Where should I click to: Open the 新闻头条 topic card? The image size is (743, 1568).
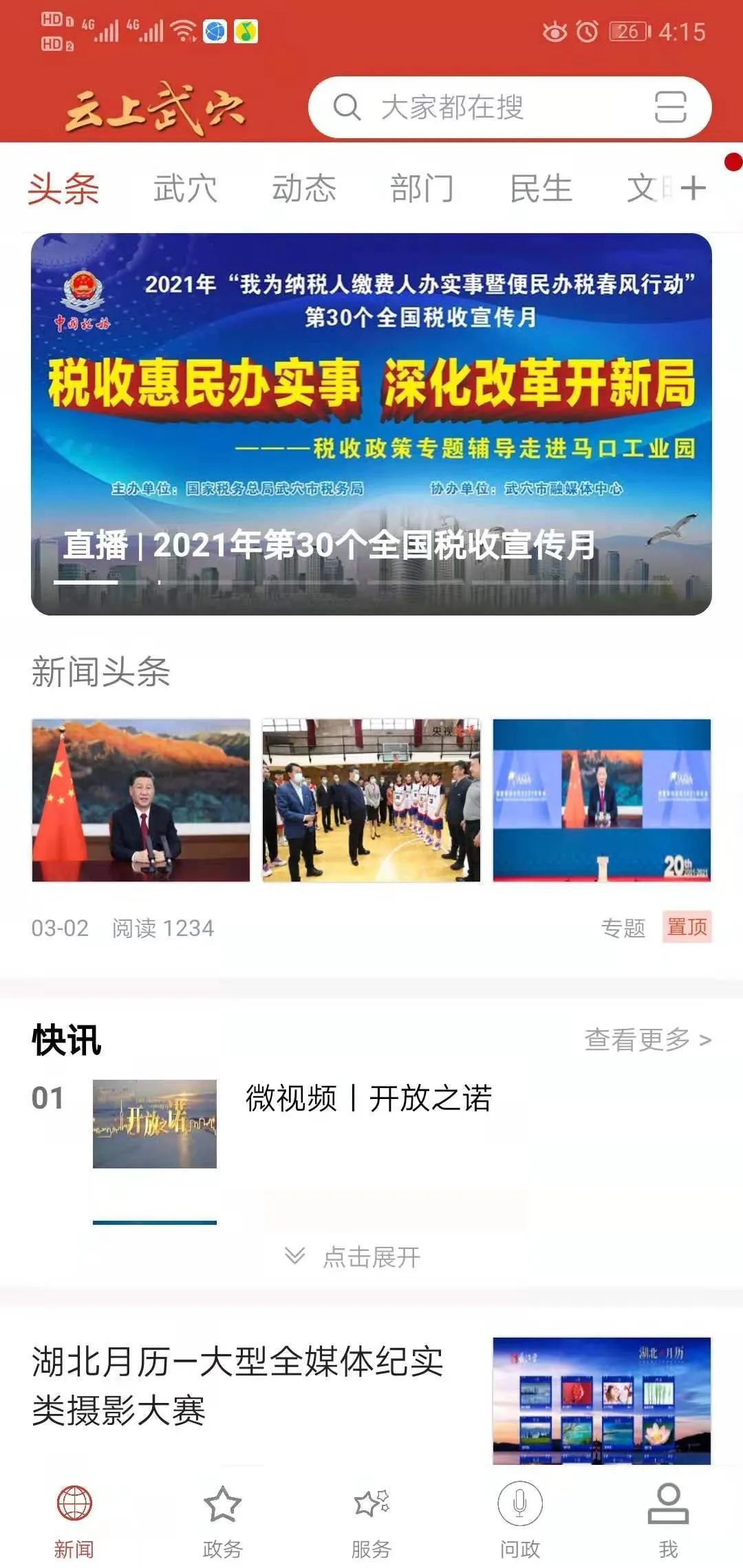371,800
